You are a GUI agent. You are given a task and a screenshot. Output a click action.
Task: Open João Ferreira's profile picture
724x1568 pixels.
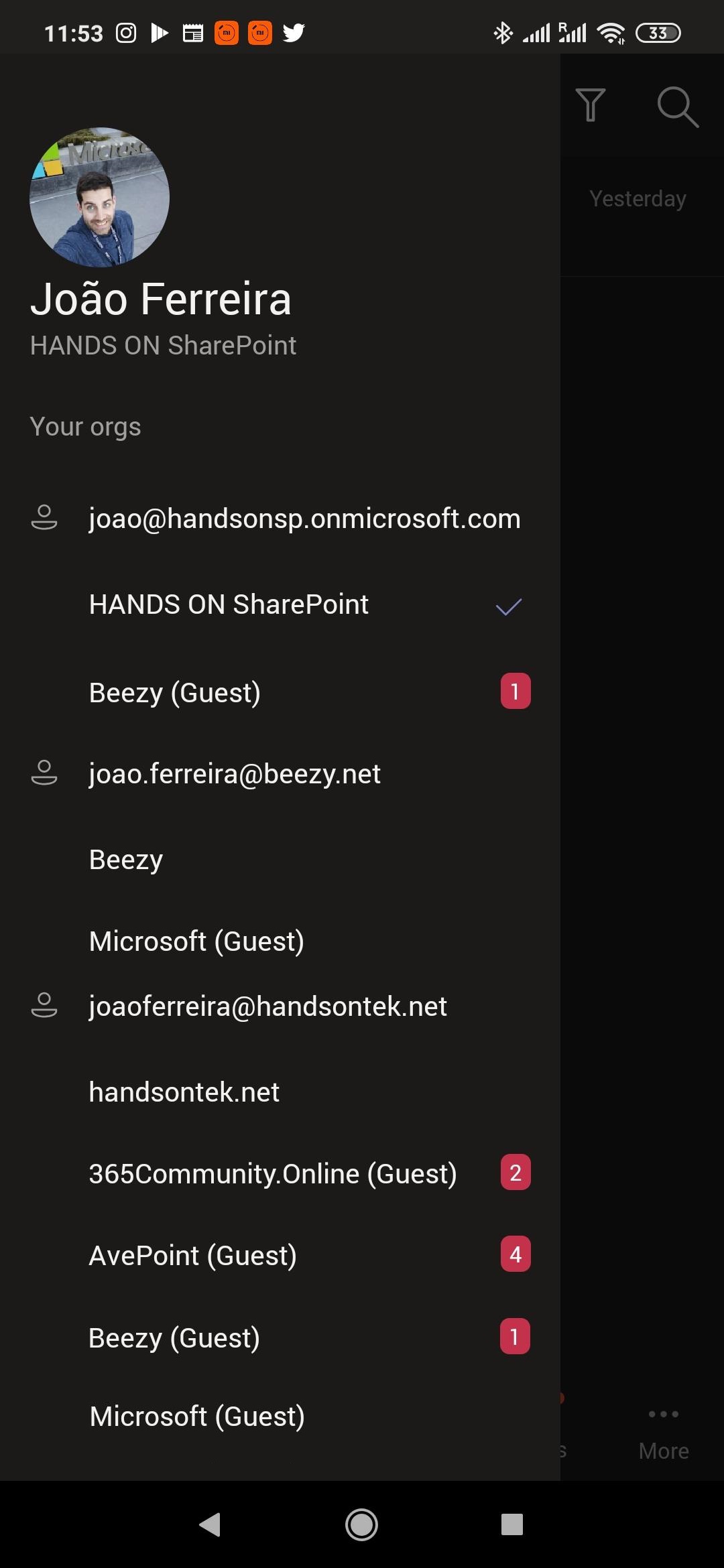click(x=99, y=197)
